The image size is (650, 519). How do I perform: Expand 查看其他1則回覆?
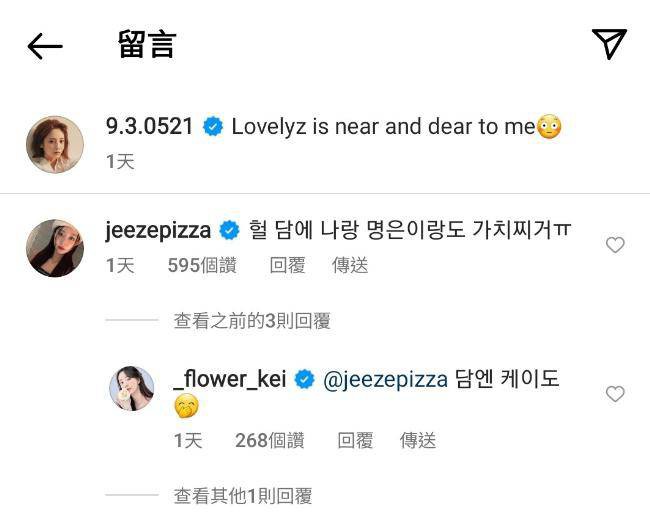pos(243,495)
